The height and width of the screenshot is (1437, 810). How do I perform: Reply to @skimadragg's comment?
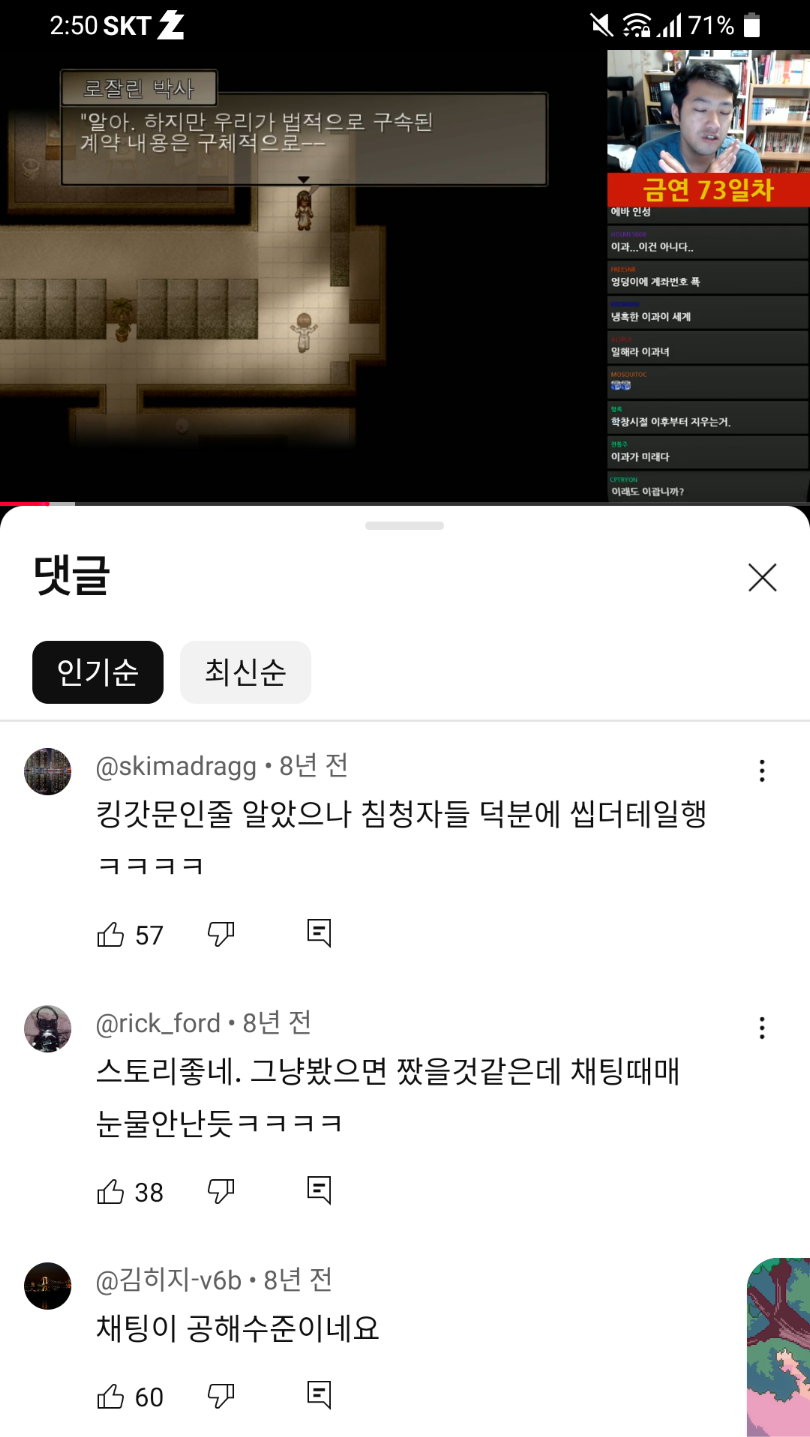point(319,934)
